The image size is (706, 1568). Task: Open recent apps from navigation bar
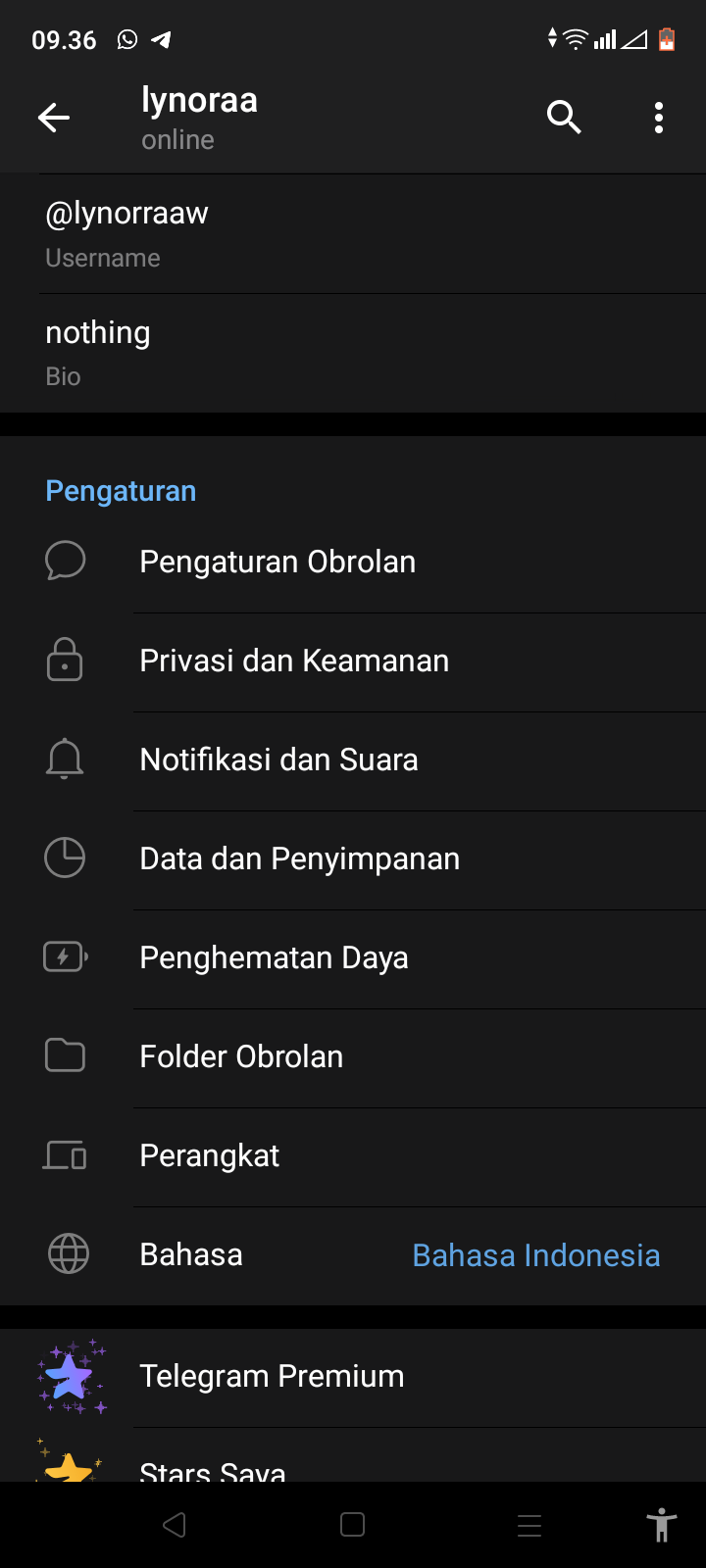click(529, 1525)
